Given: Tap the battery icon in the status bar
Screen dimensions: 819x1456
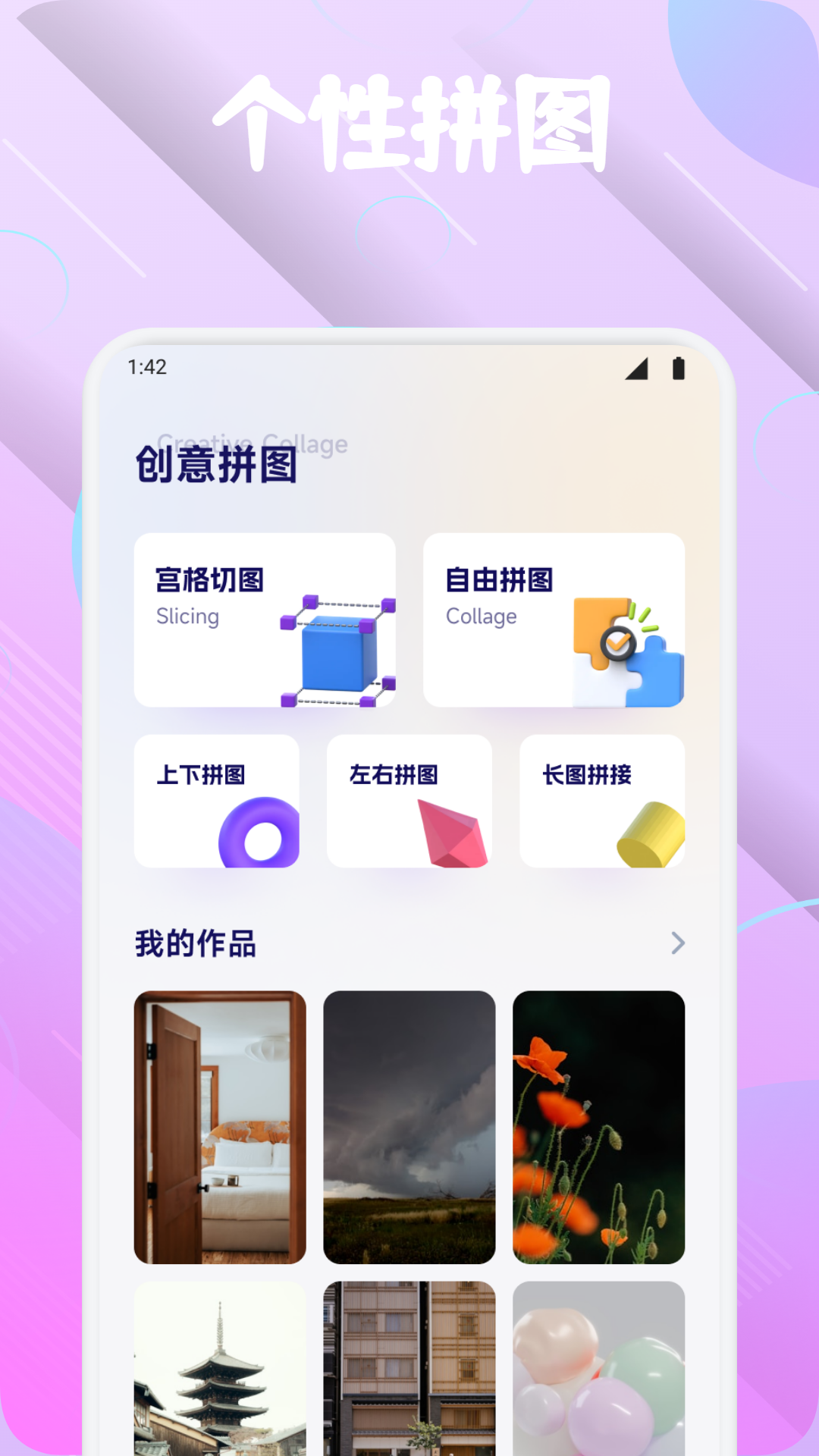Looking at the screenshot, I should (x=679, y=369).
